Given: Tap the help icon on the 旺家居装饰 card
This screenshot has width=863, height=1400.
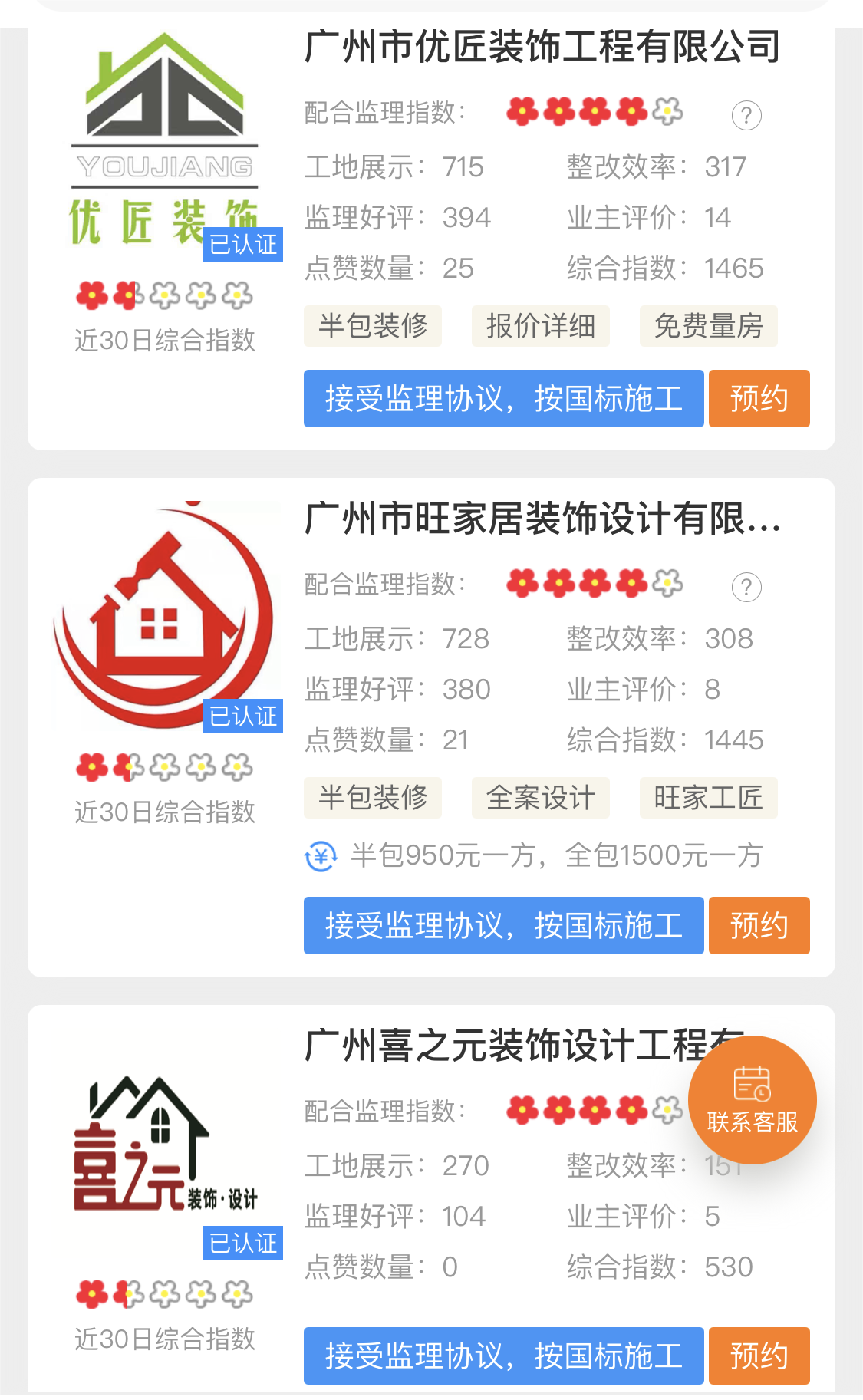Looking at the screenshot, I should point(746,588).
